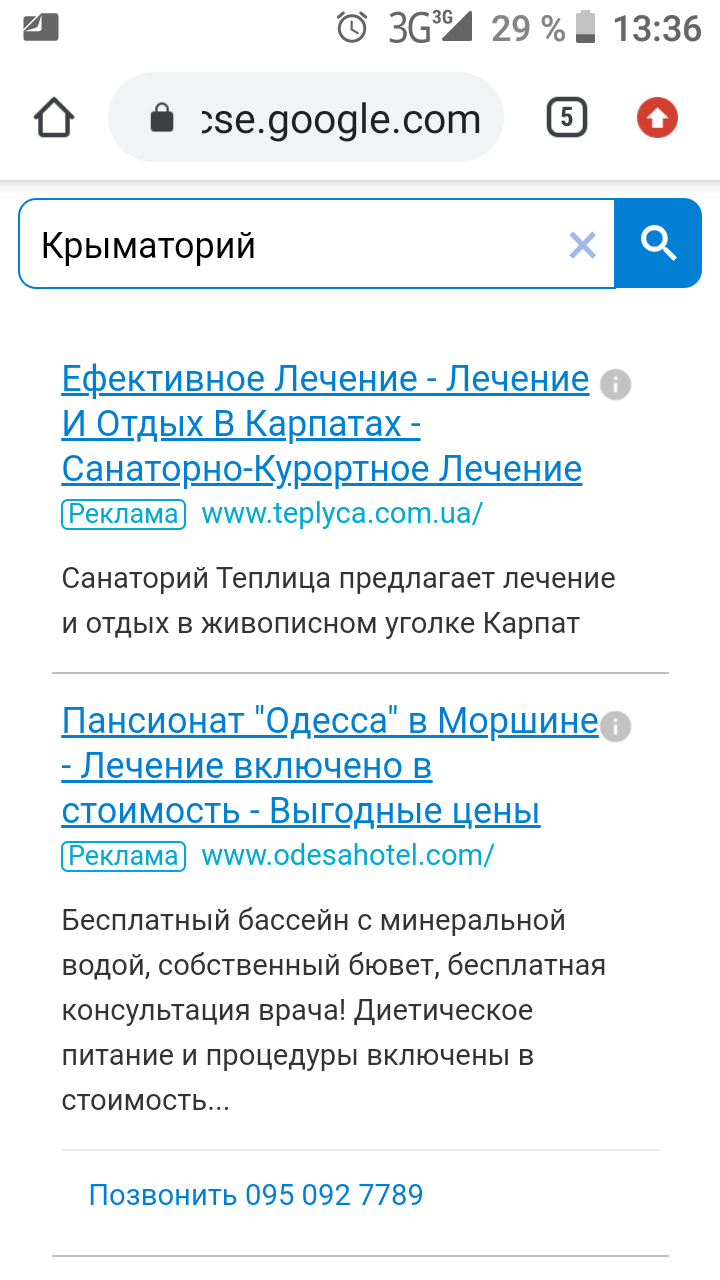The width and height of the screenshot is (720, 1280).
Task: Run the search with the magnifier button
Action: click(658, 244)
